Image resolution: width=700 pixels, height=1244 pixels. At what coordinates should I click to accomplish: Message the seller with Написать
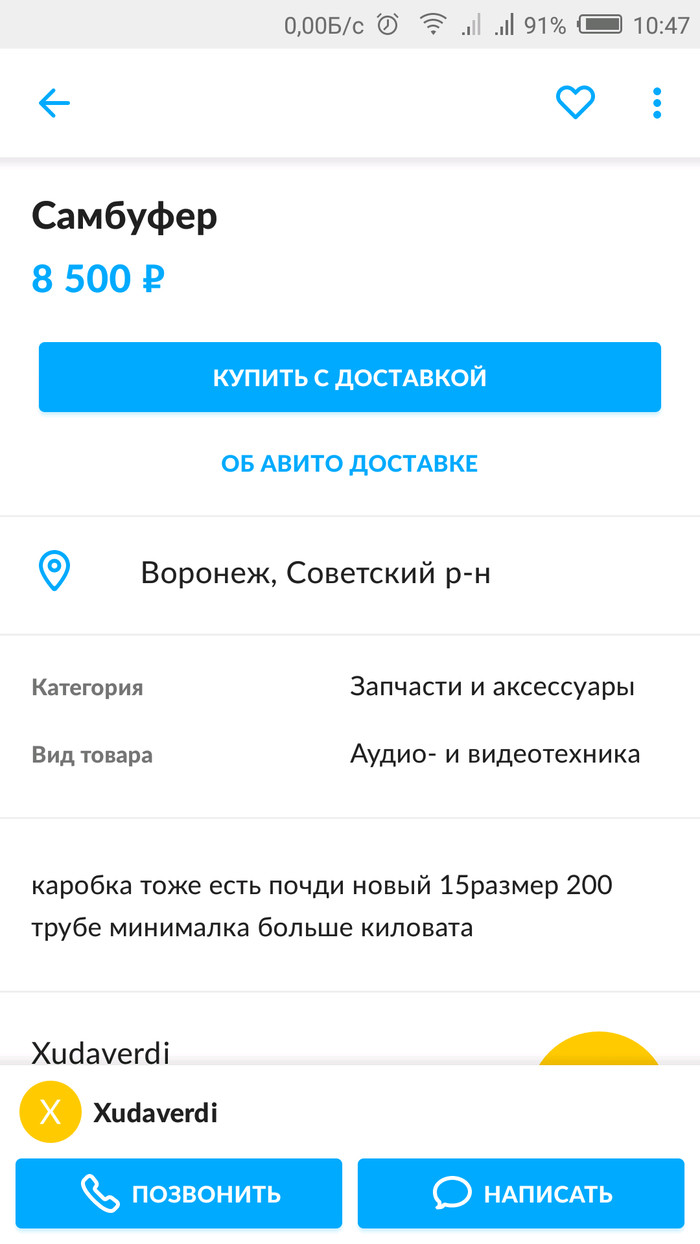[521, 1193]
